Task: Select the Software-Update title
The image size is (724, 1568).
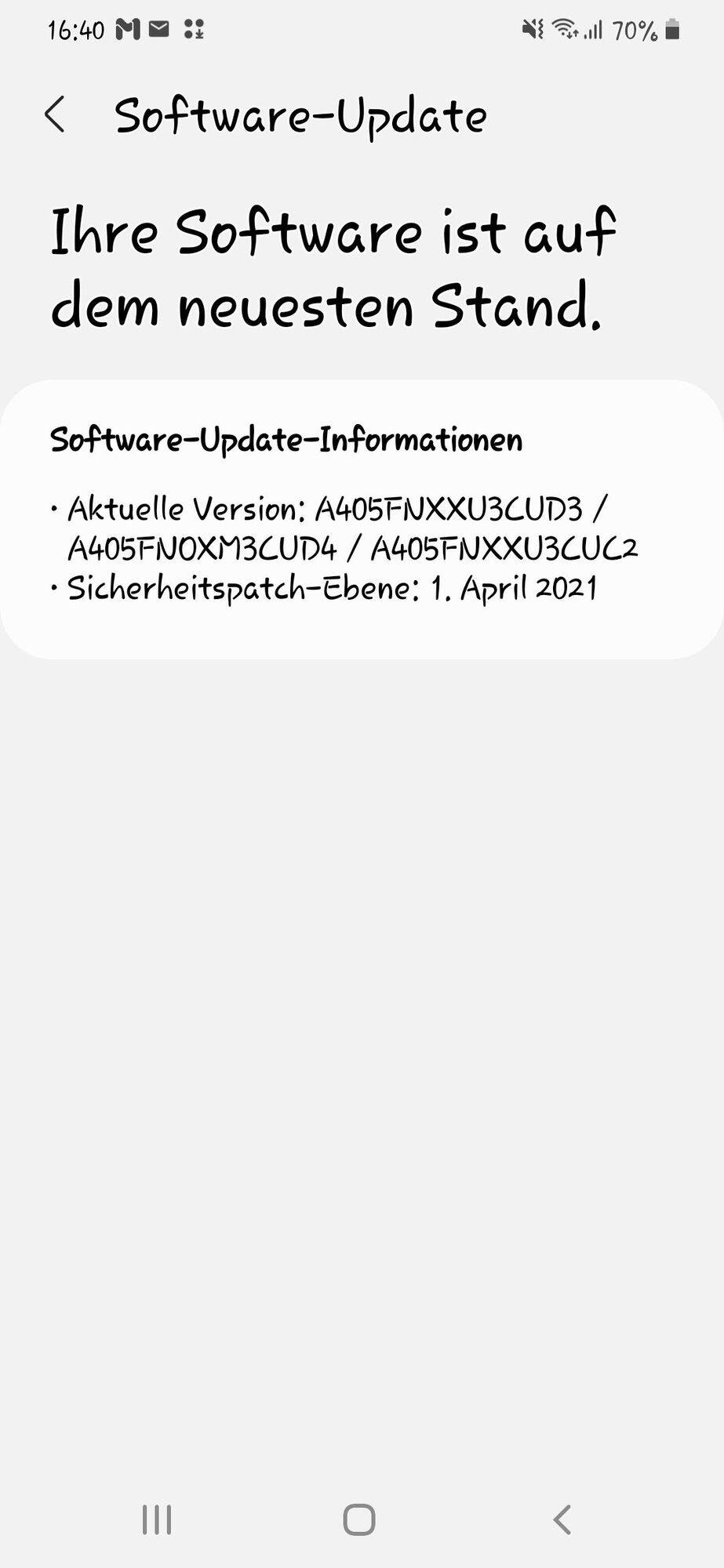Action: (x=300, y=115)
